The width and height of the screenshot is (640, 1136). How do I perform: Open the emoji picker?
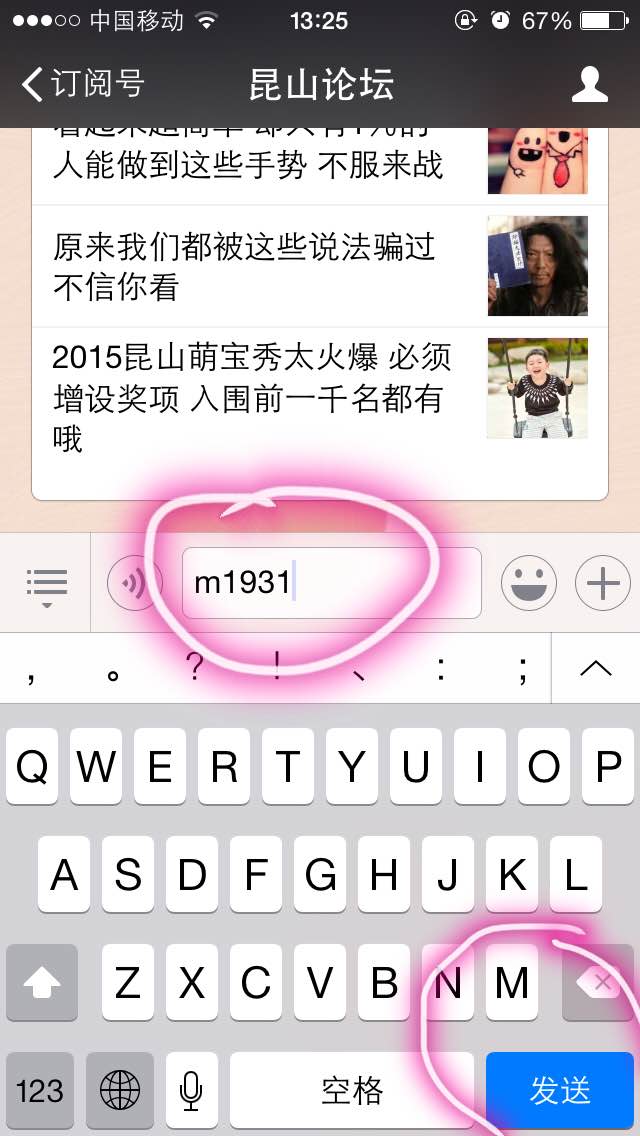(529, 582)
